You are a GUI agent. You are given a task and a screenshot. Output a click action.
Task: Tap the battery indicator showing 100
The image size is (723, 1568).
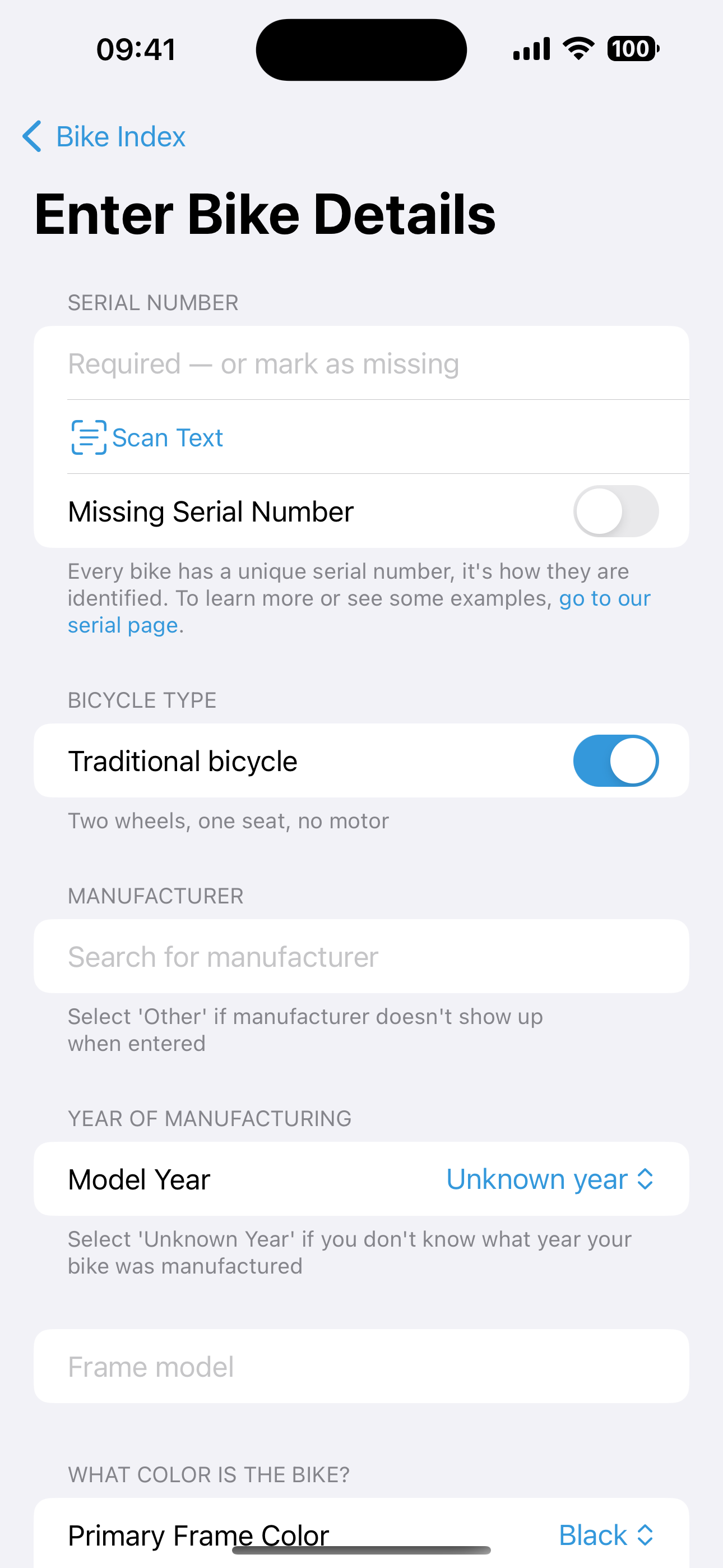(631, 48)
